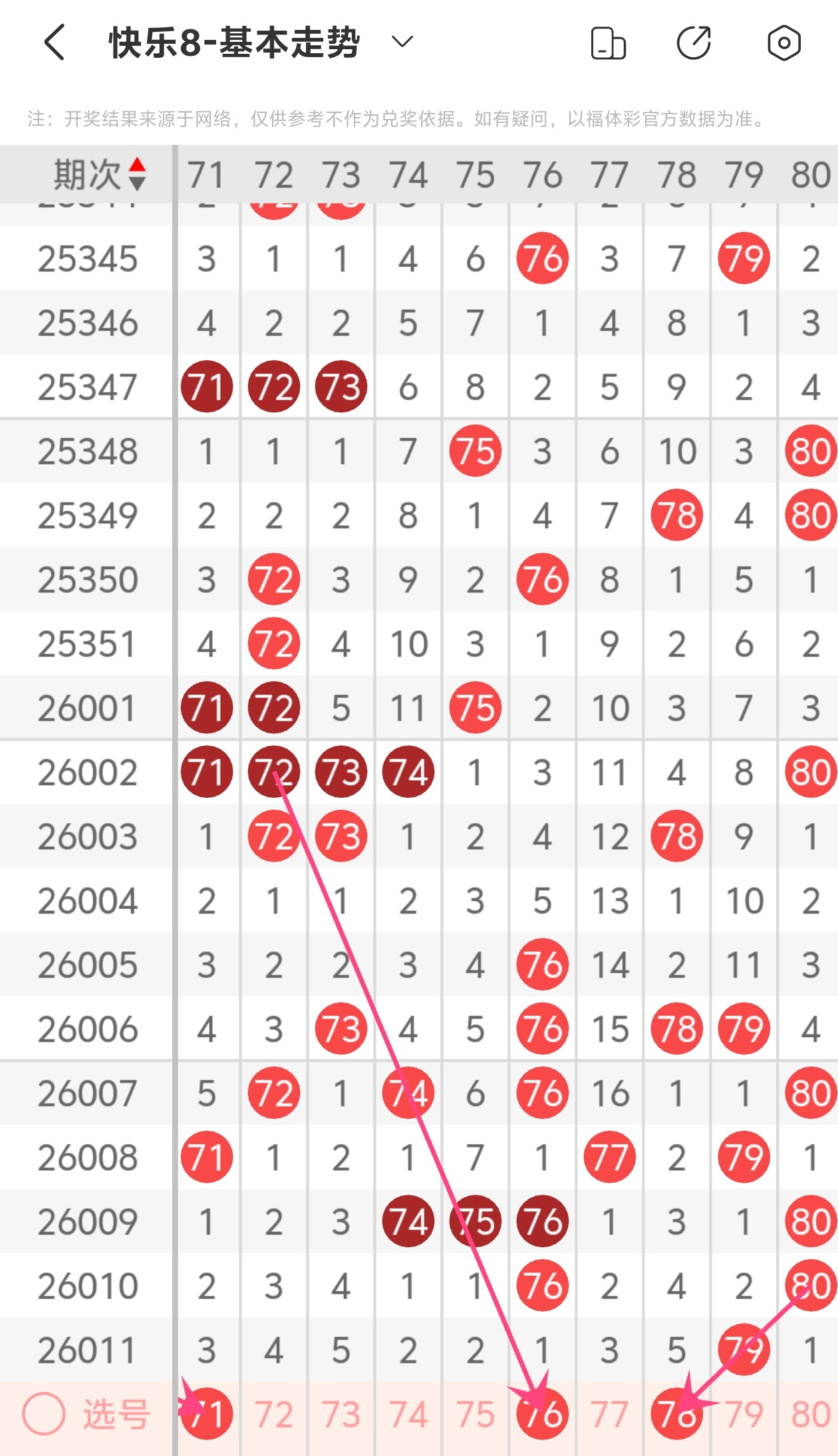Expand the 快乐8-基本走势 chart type dropdown

coord(402,43)
